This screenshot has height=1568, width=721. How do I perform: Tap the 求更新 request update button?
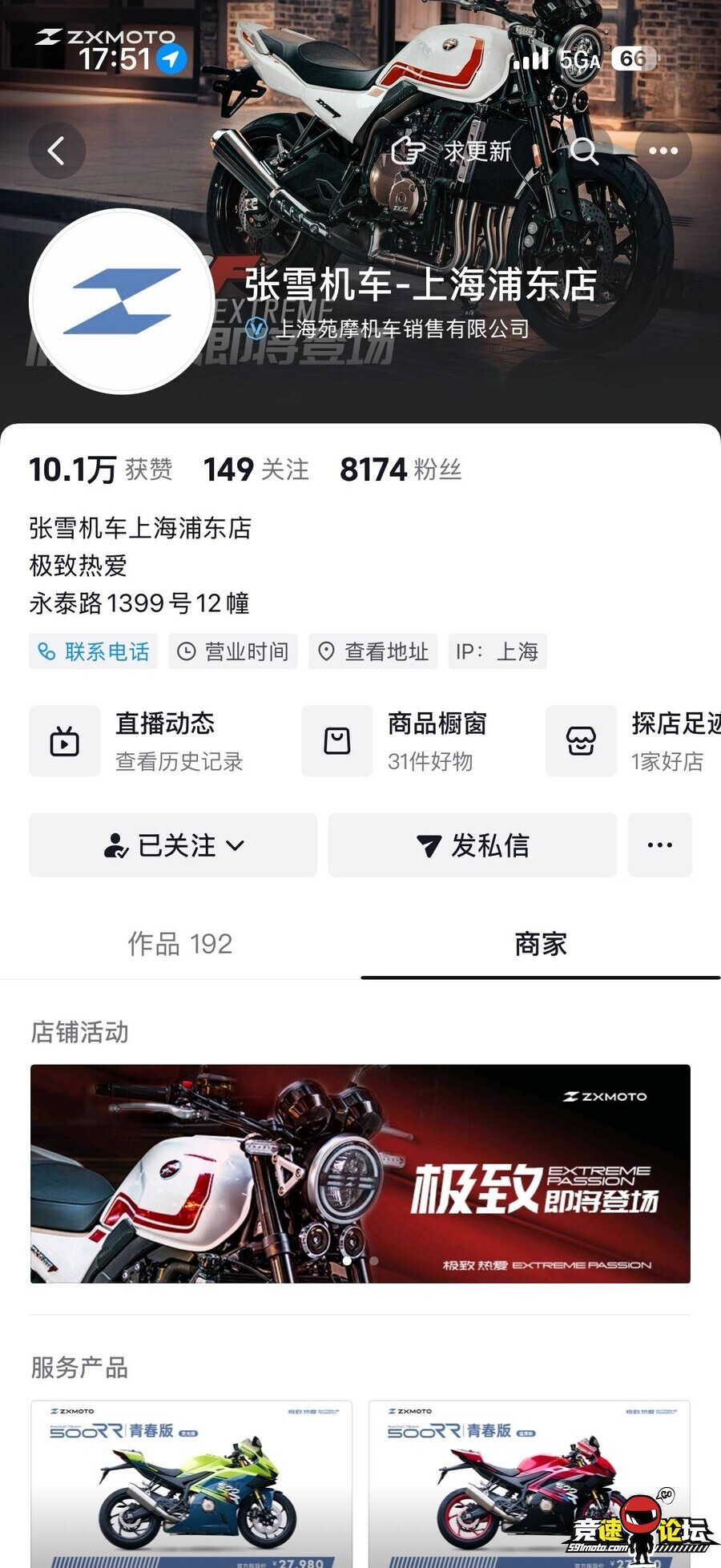tap(453, 151)
